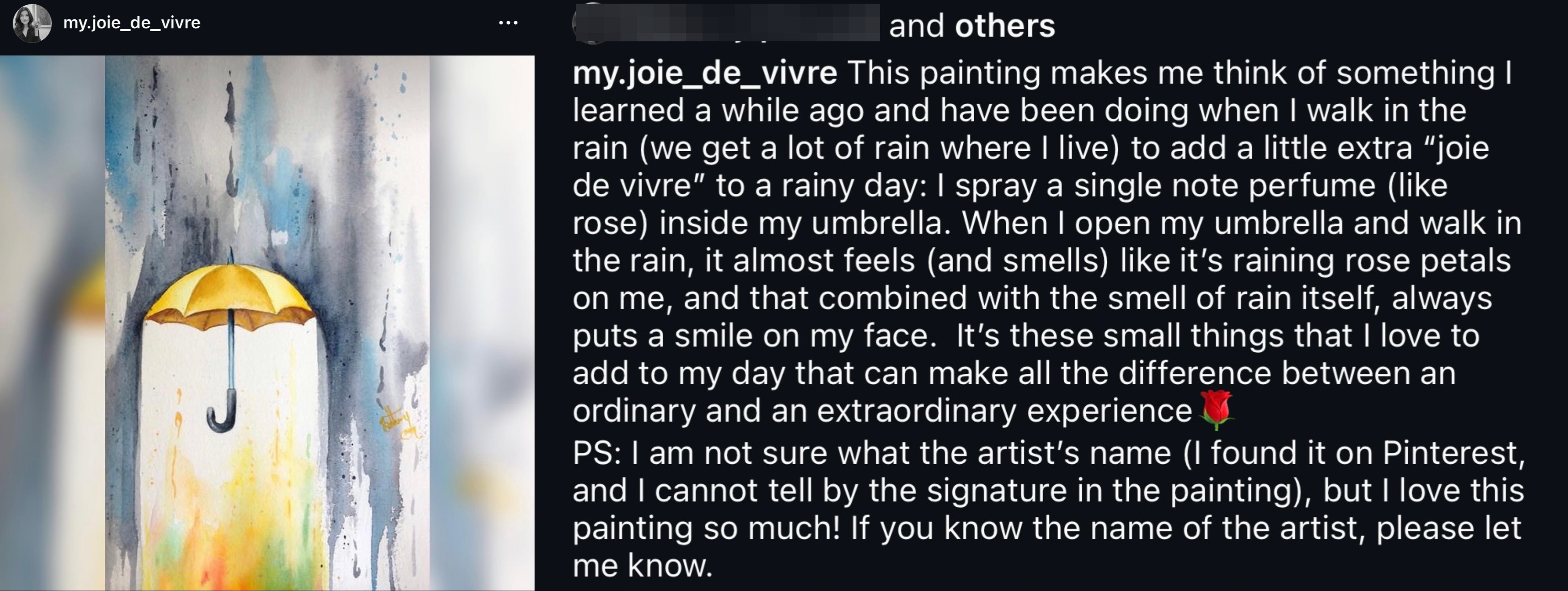Open my.joie_de_vivre profile picture
The width and height of the screenshot is (1568, 591).
click(32, 23)
